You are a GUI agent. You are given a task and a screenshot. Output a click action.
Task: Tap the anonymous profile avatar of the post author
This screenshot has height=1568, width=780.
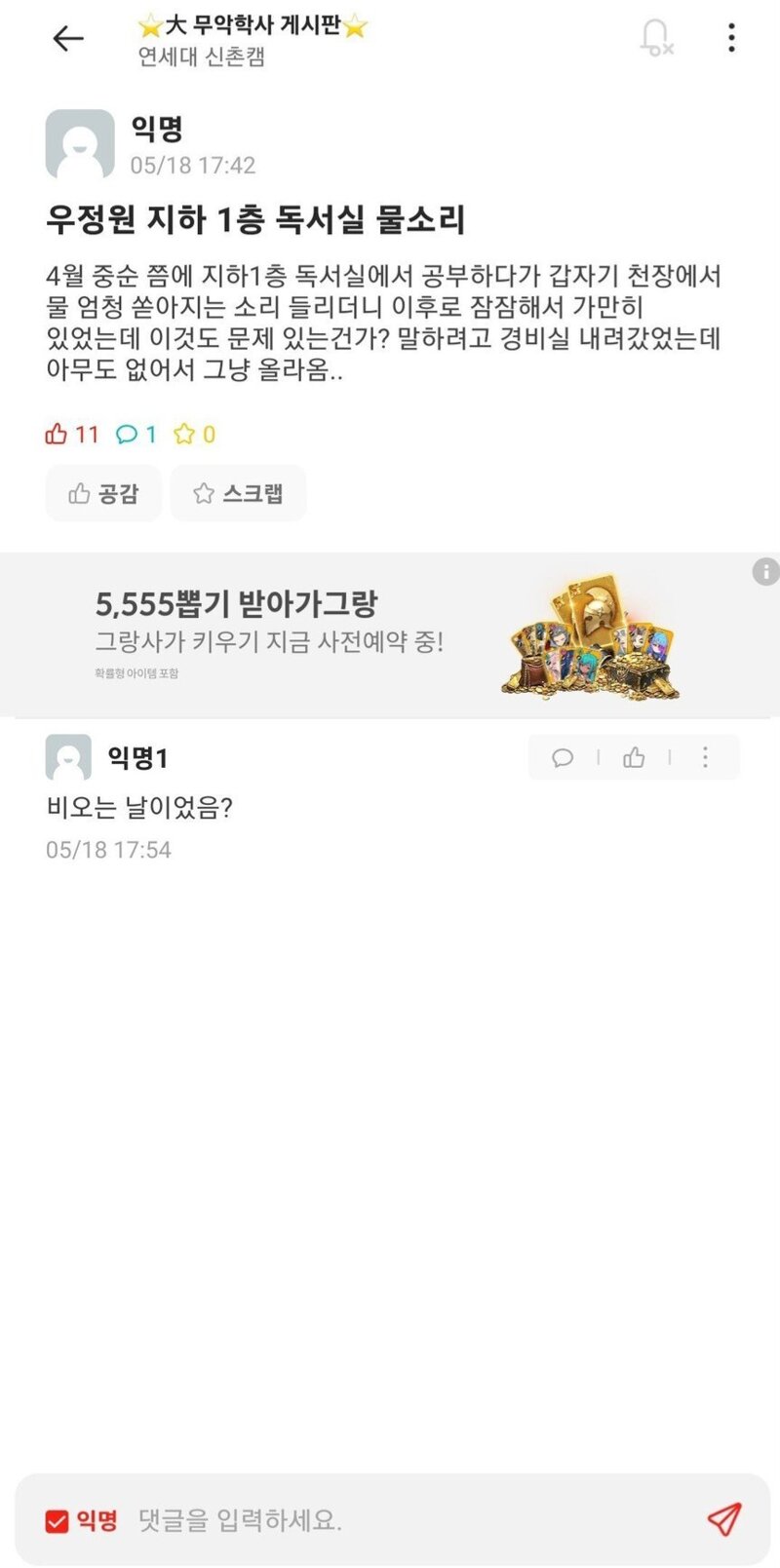coord(76,143)
